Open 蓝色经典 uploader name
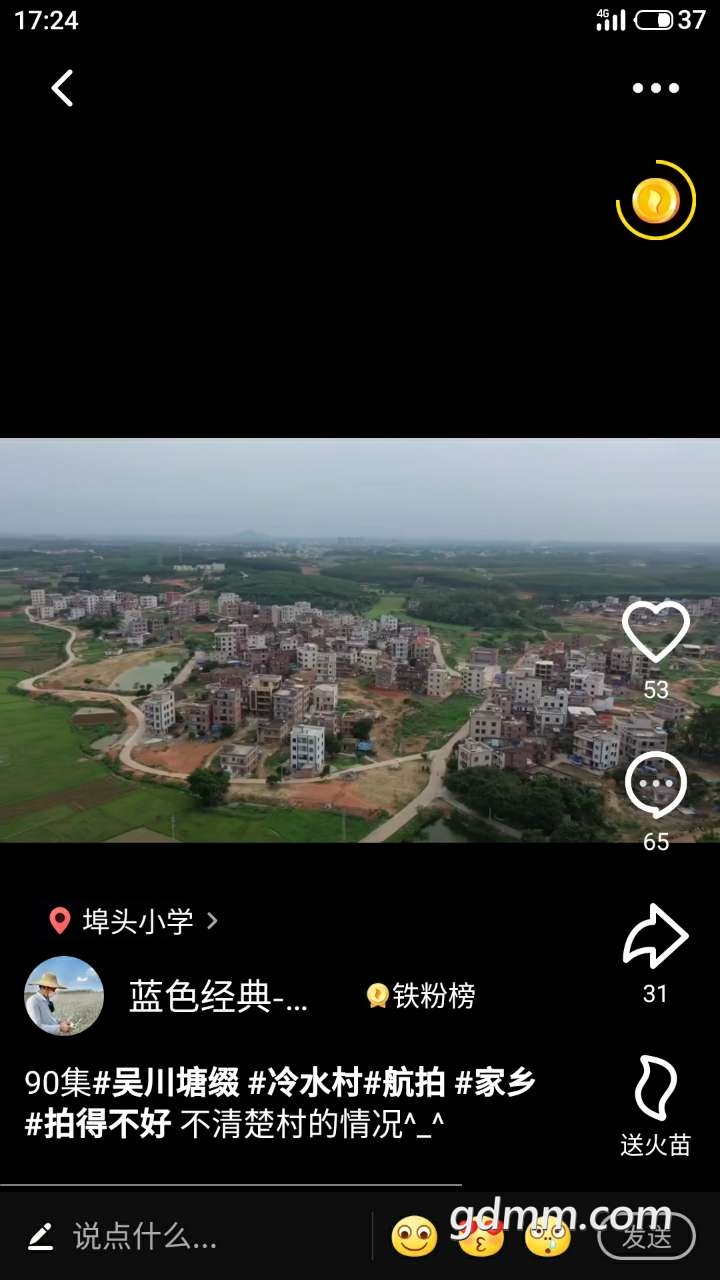720x1280 pixels. [x=218, y=996]
